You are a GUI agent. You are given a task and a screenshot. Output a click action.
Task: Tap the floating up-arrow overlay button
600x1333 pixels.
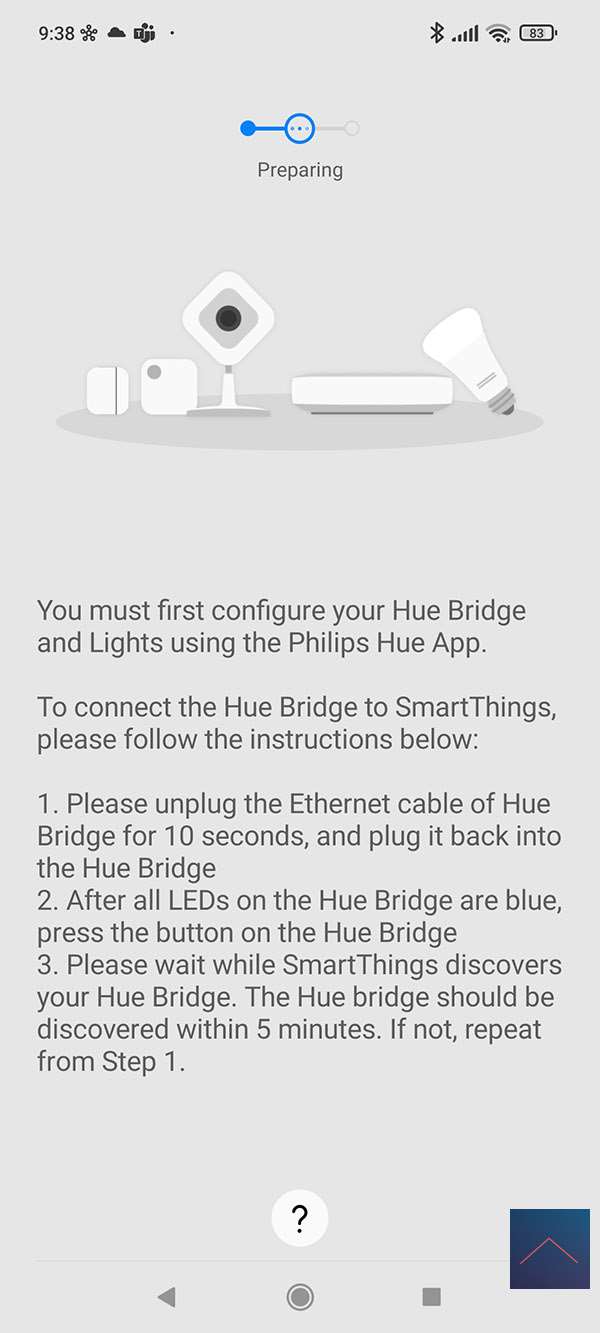[x=549, y=1248]
